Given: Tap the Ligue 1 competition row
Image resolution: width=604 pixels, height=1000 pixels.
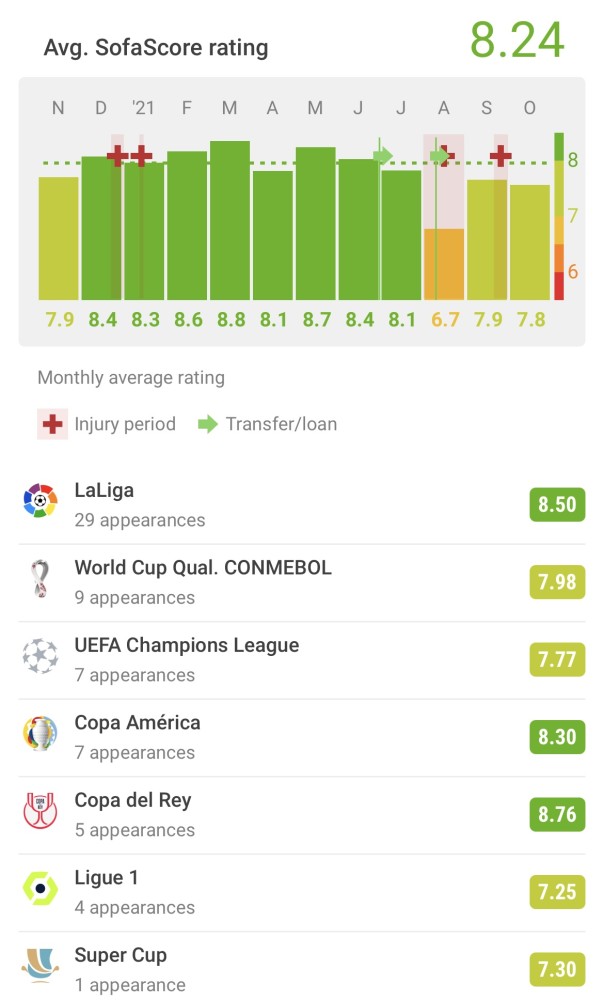Looking at the screenshot, I should click(x=302, y=893).
